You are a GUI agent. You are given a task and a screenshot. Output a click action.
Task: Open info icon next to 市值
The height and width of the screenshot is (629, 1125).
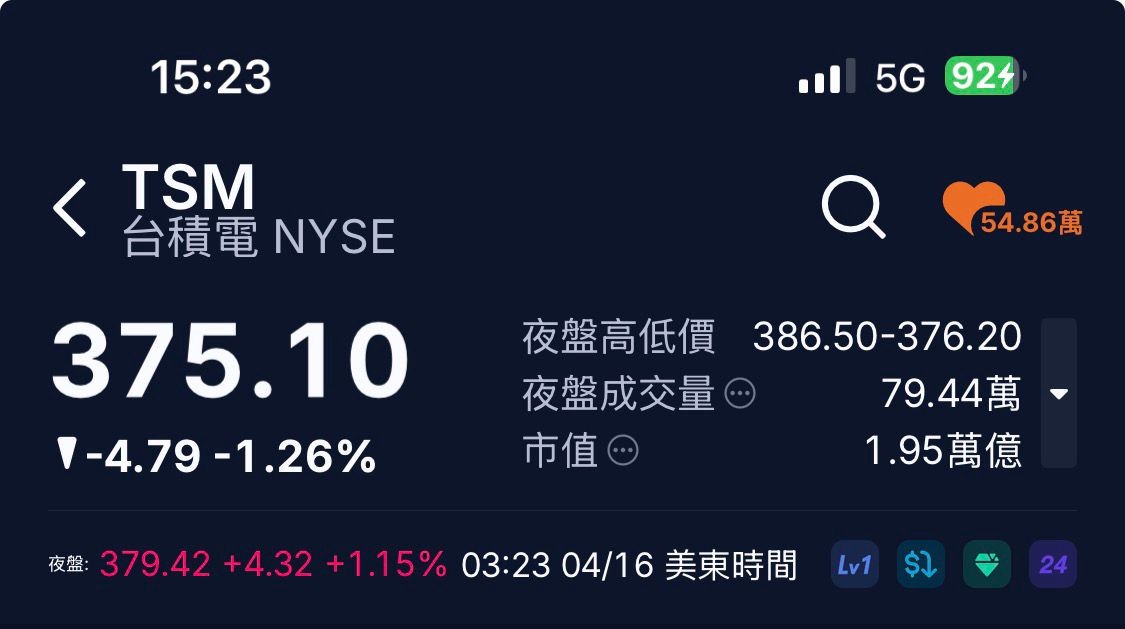(x=623, y=451)
